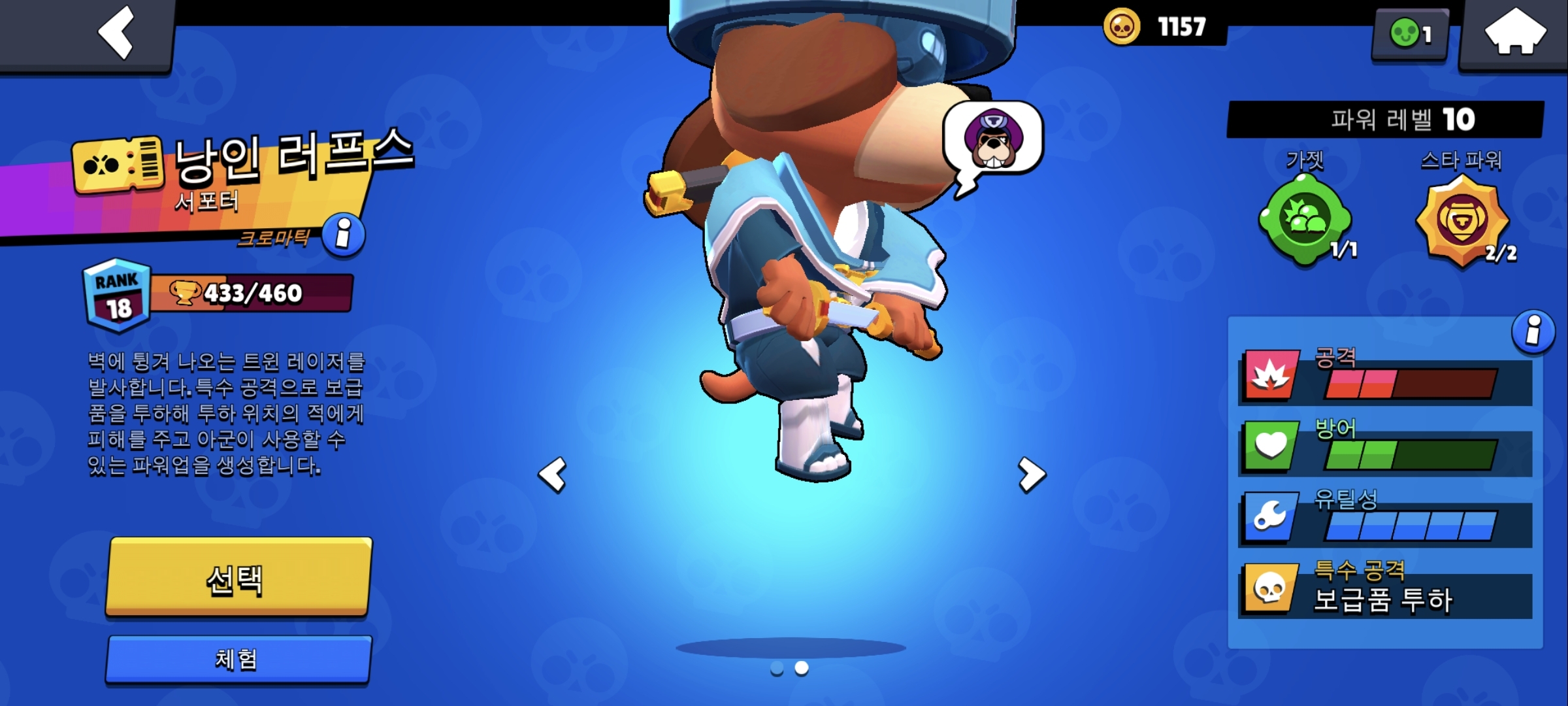Image resolution: width=1568 pixels, height=706 pixels.
Task: Show the next skin with right arrow
Action: 1032,475
